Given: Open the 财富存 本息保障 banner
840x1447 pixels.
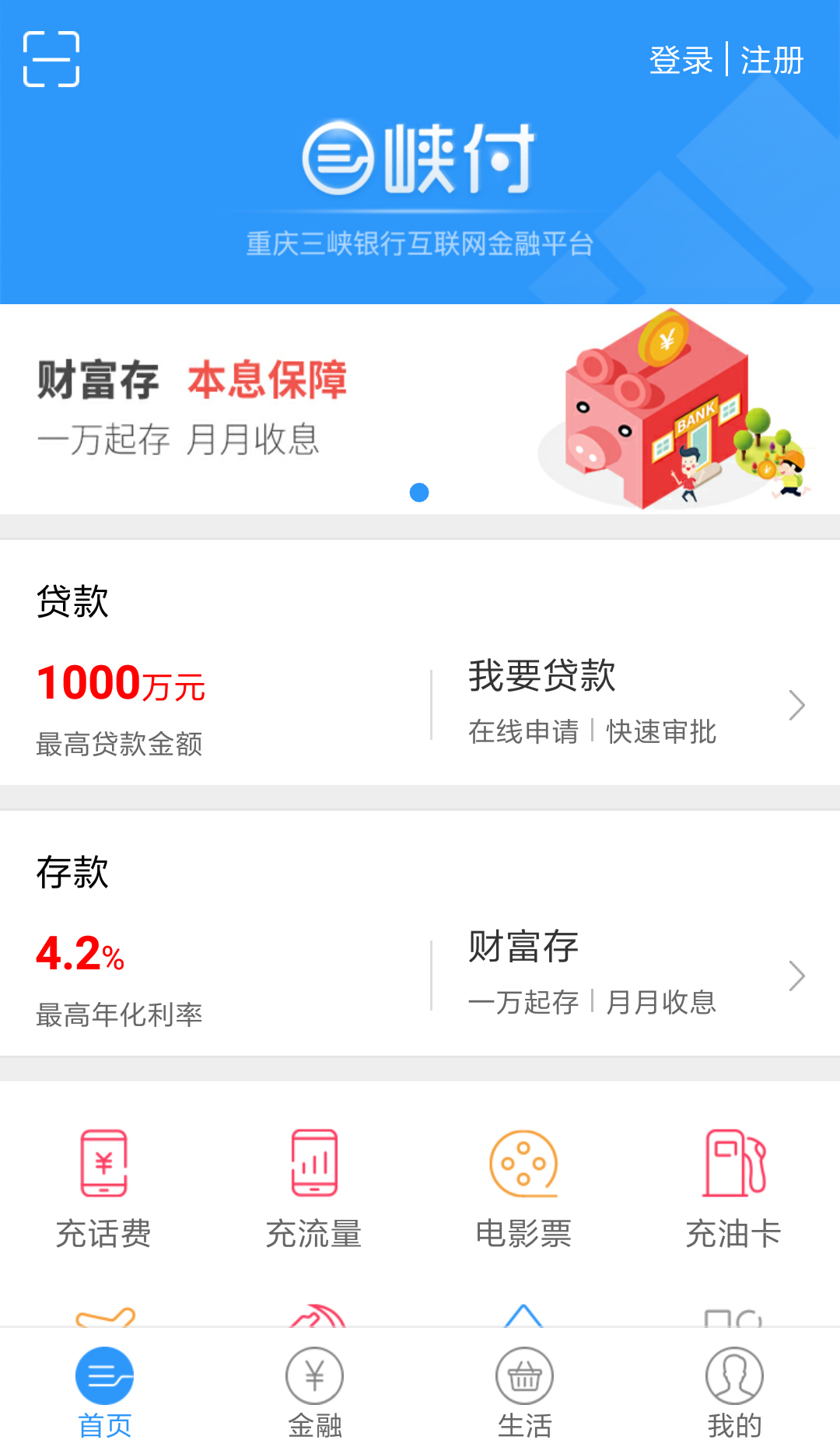Looking at the screenshot, I should pos(420,409).
